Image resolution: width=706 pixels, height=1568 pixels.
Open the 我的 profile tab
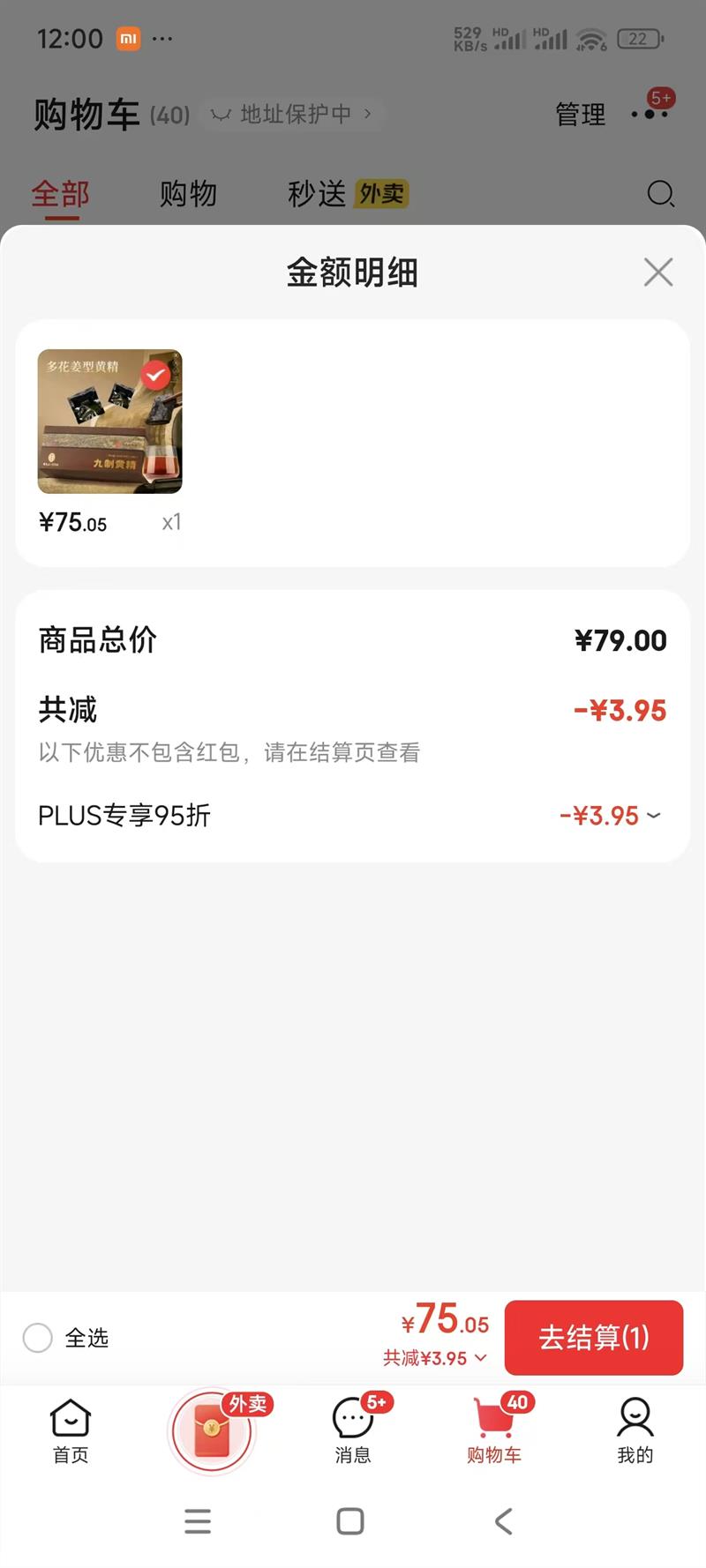[x=635, y=1430]
